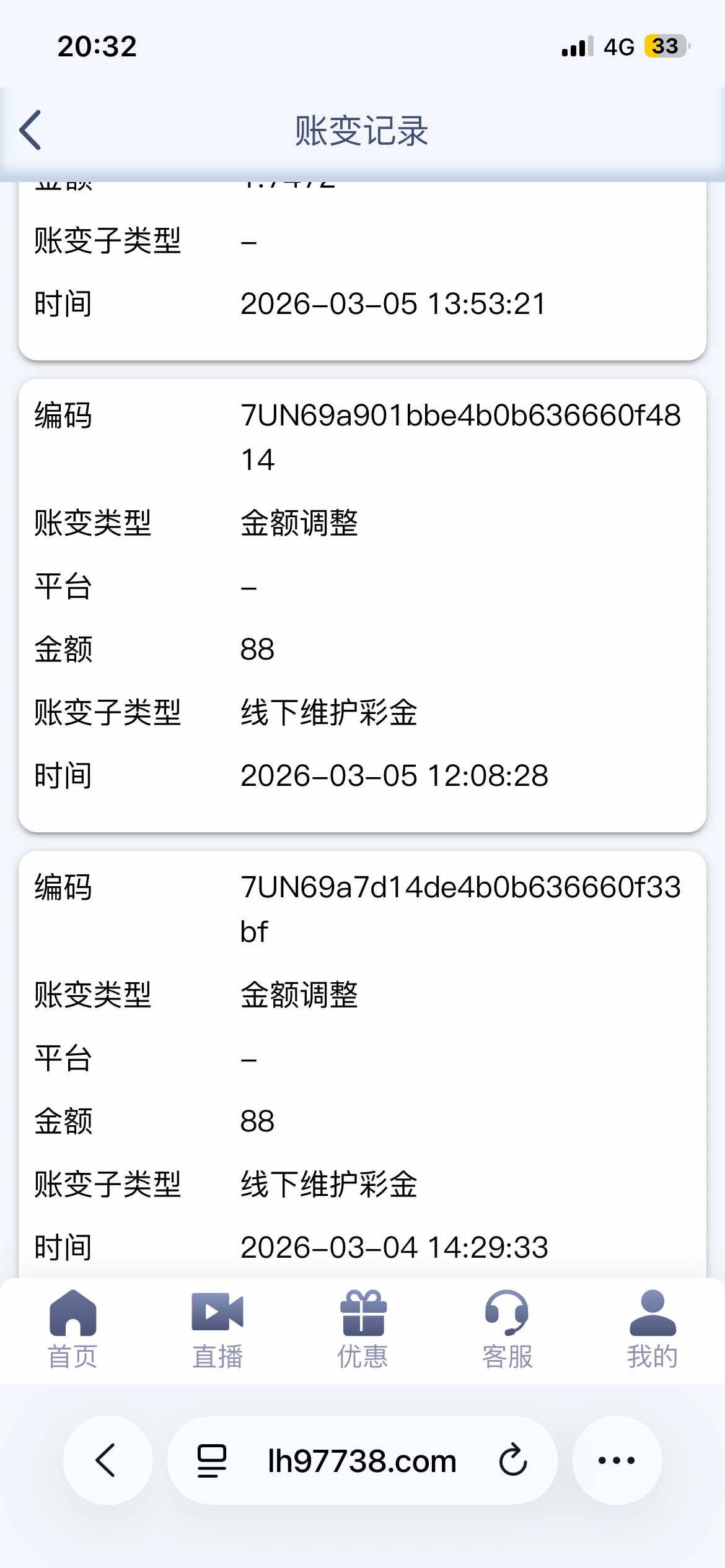
Task: Select the 直播 live streaming icon
Action: coord(217,1328)
